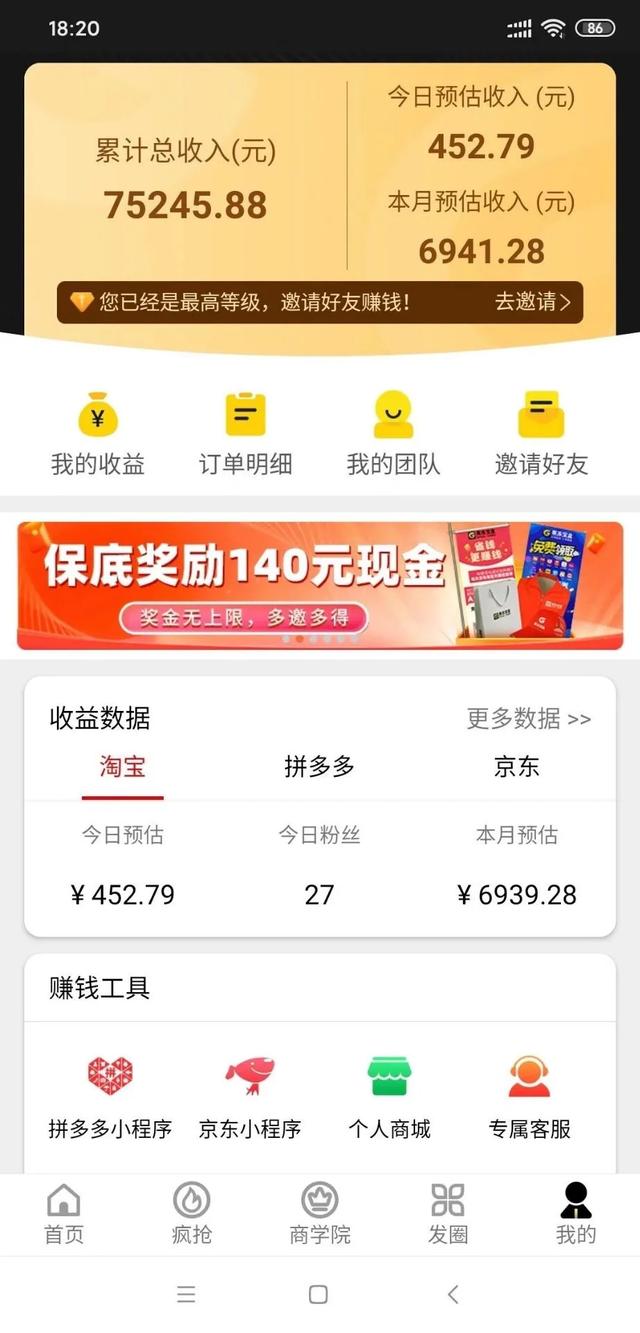This screenshot has height=1333, width=640.
Task: Open 我的团队 team page
Action: point(393,433)
